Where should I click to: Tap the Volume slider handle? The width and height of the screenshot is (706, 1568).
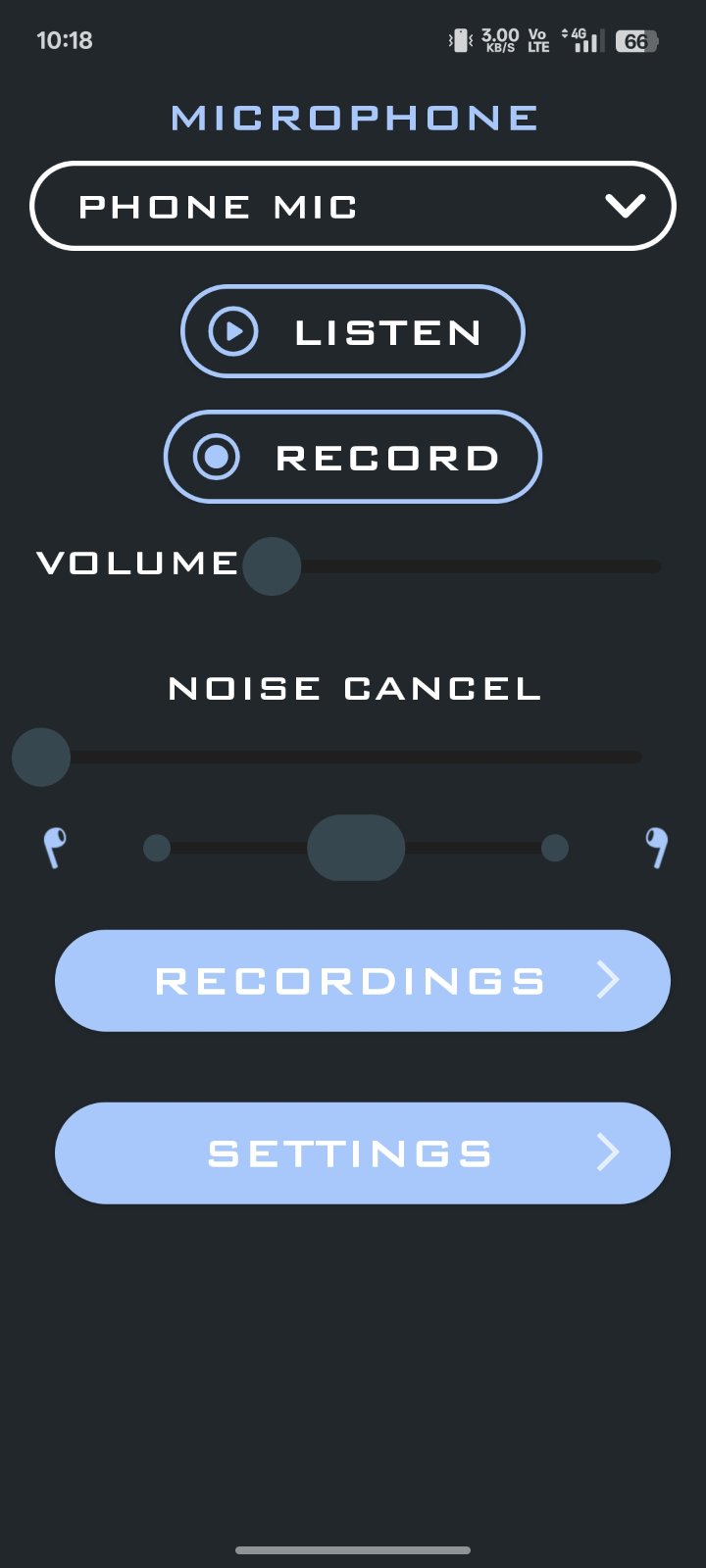[272, 566]
